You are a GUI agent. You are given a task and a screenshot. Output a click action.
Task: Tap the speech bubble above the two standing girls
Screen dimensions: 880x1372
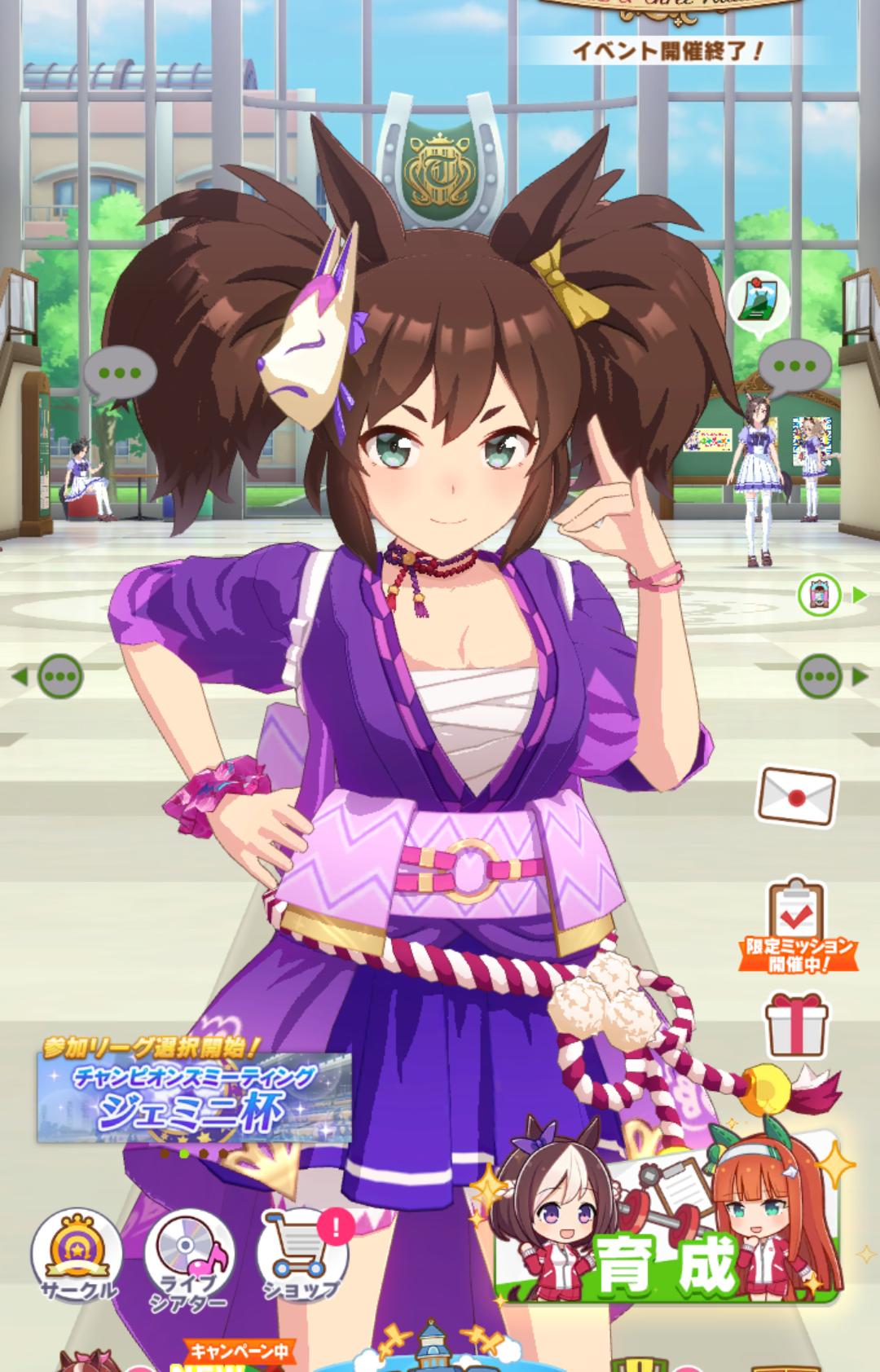pyautogui.click(x=794, y=367)
